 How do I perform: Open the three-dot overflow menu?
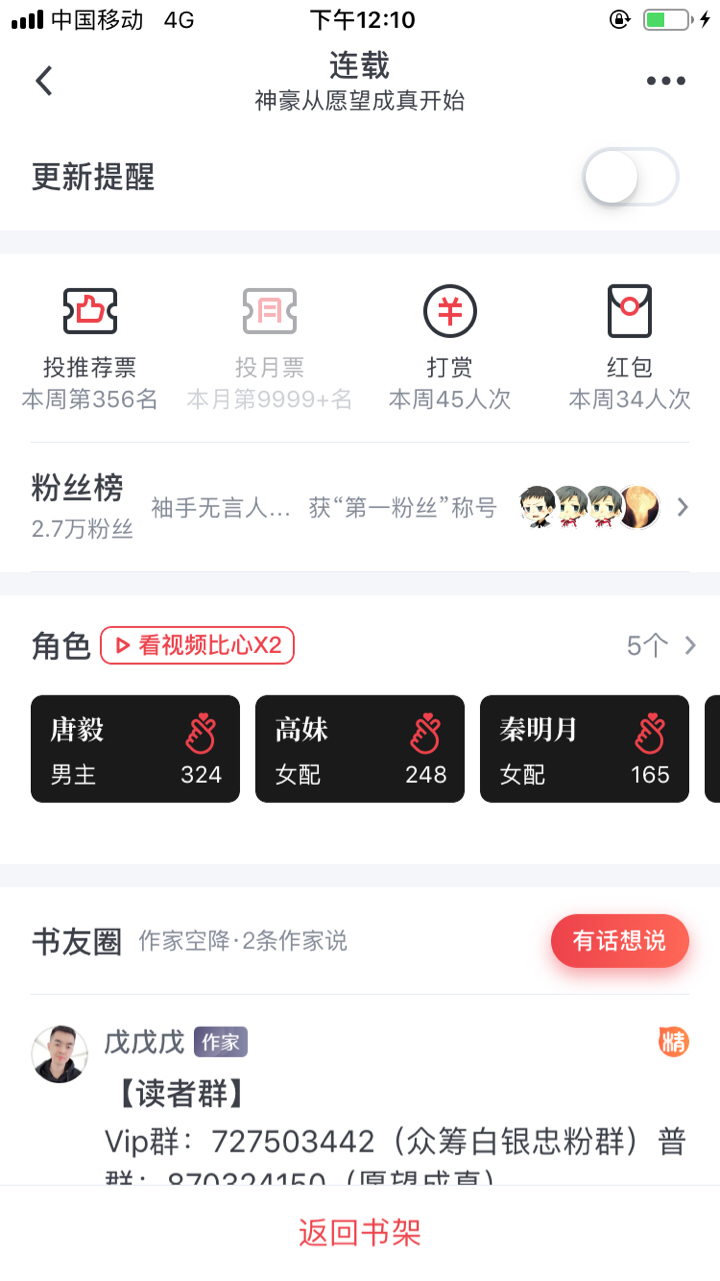[x=665, y=81]
